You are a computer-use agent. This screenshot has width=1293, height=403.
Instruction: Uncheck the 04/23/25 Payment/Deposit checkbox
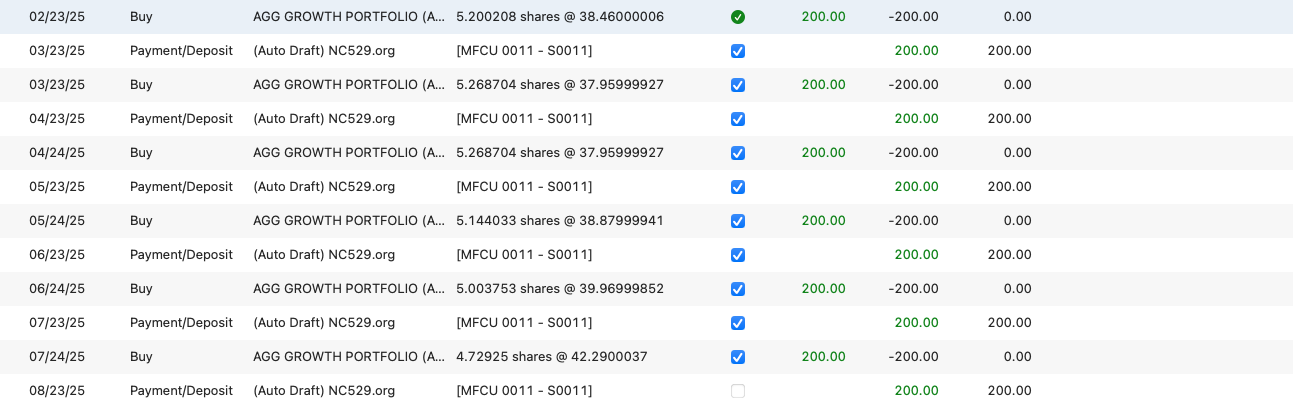pos(738,119)
